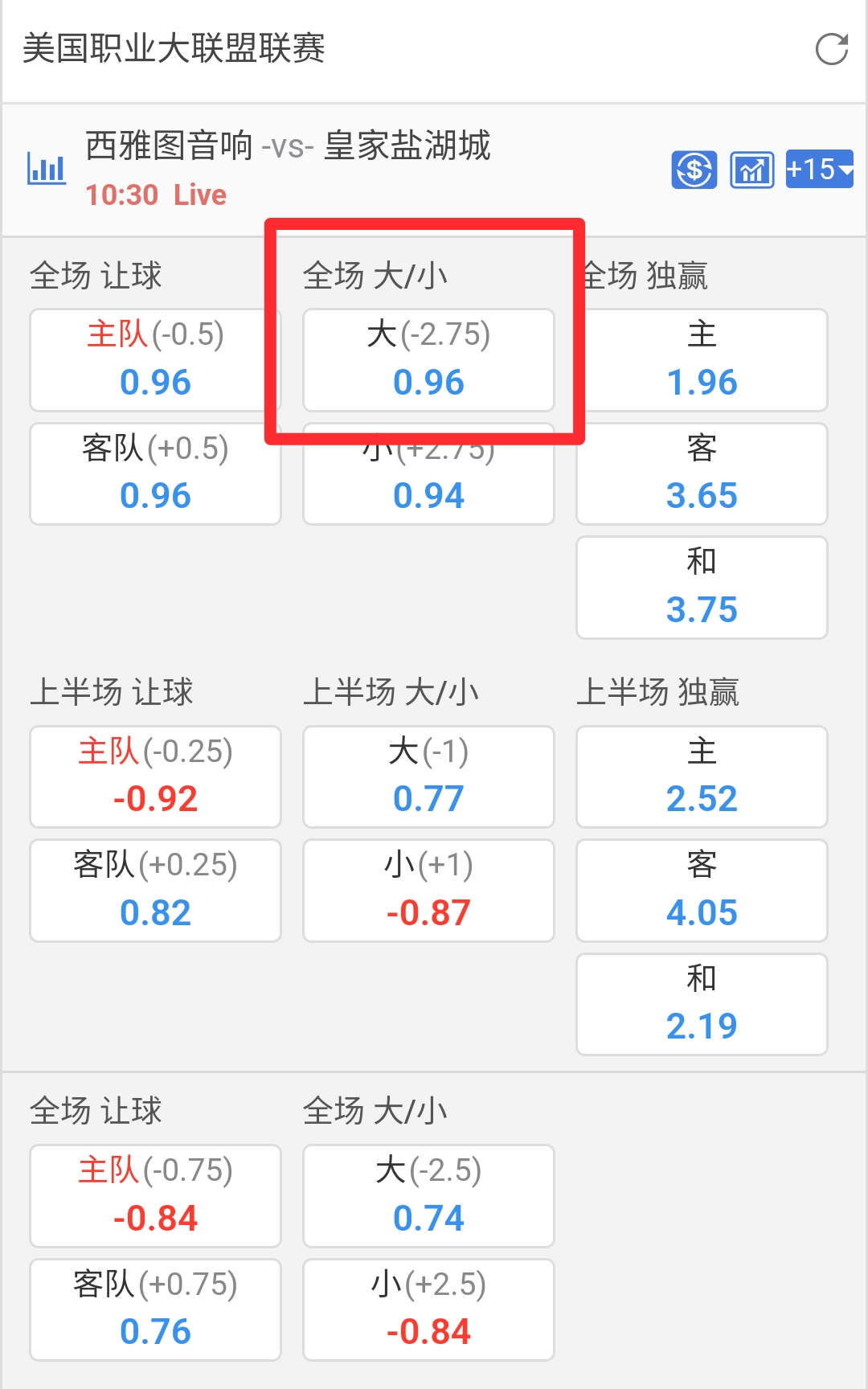The width and height of the screenshot is (868, 1389).
Task: Open match page for 西雅图音响 vs 皇家盐湖城
Action: click(x=289, y=147)
